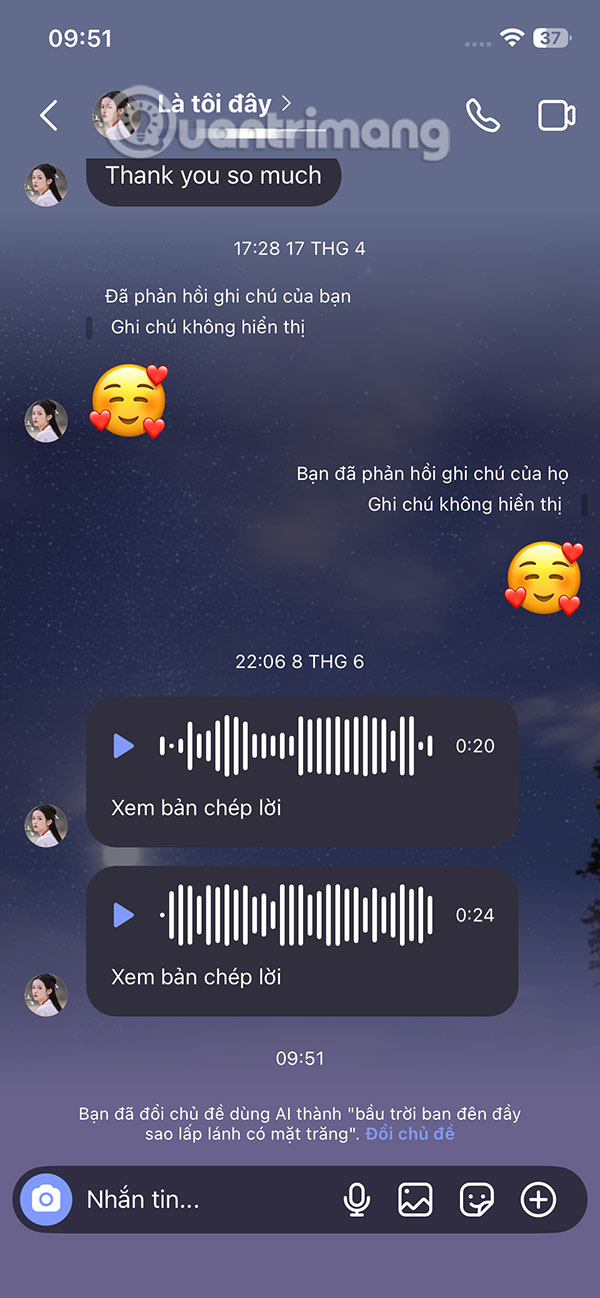Focus the Nhắn tin message field
This screenshot has width=600, height=1298.
coord(200,1199)
